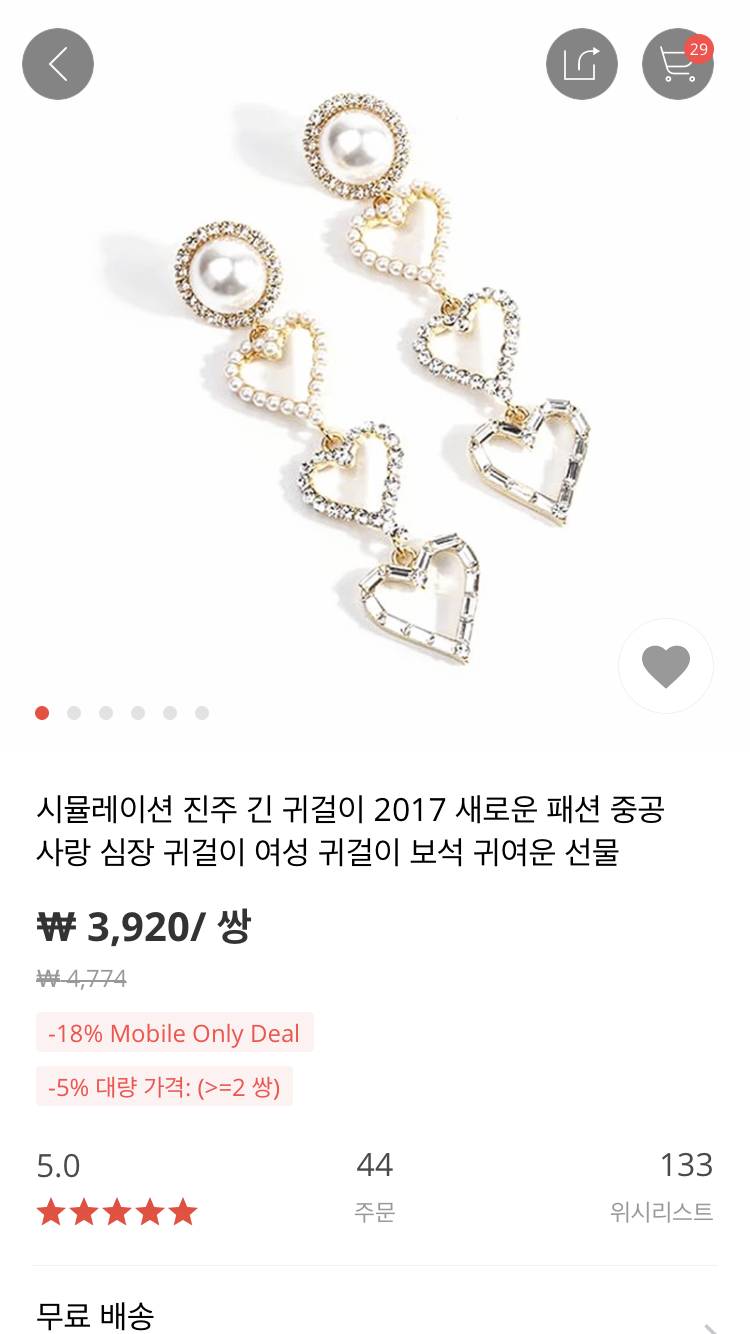Tap the grey circular back button
This screenshot has height=1334, width=750.
58,63
